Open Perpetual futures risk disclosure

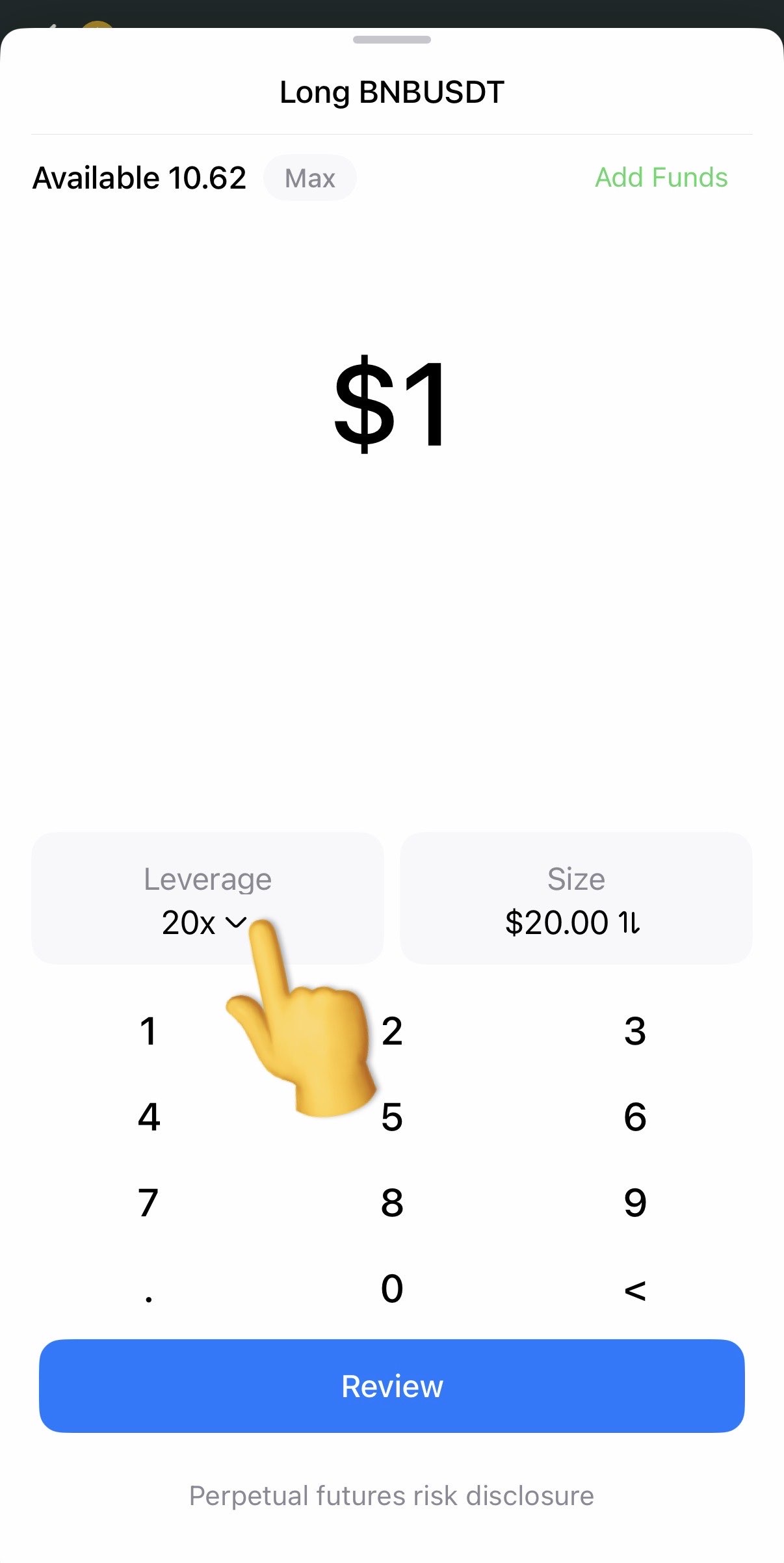pyautogui.click(x=391, y=1495)
